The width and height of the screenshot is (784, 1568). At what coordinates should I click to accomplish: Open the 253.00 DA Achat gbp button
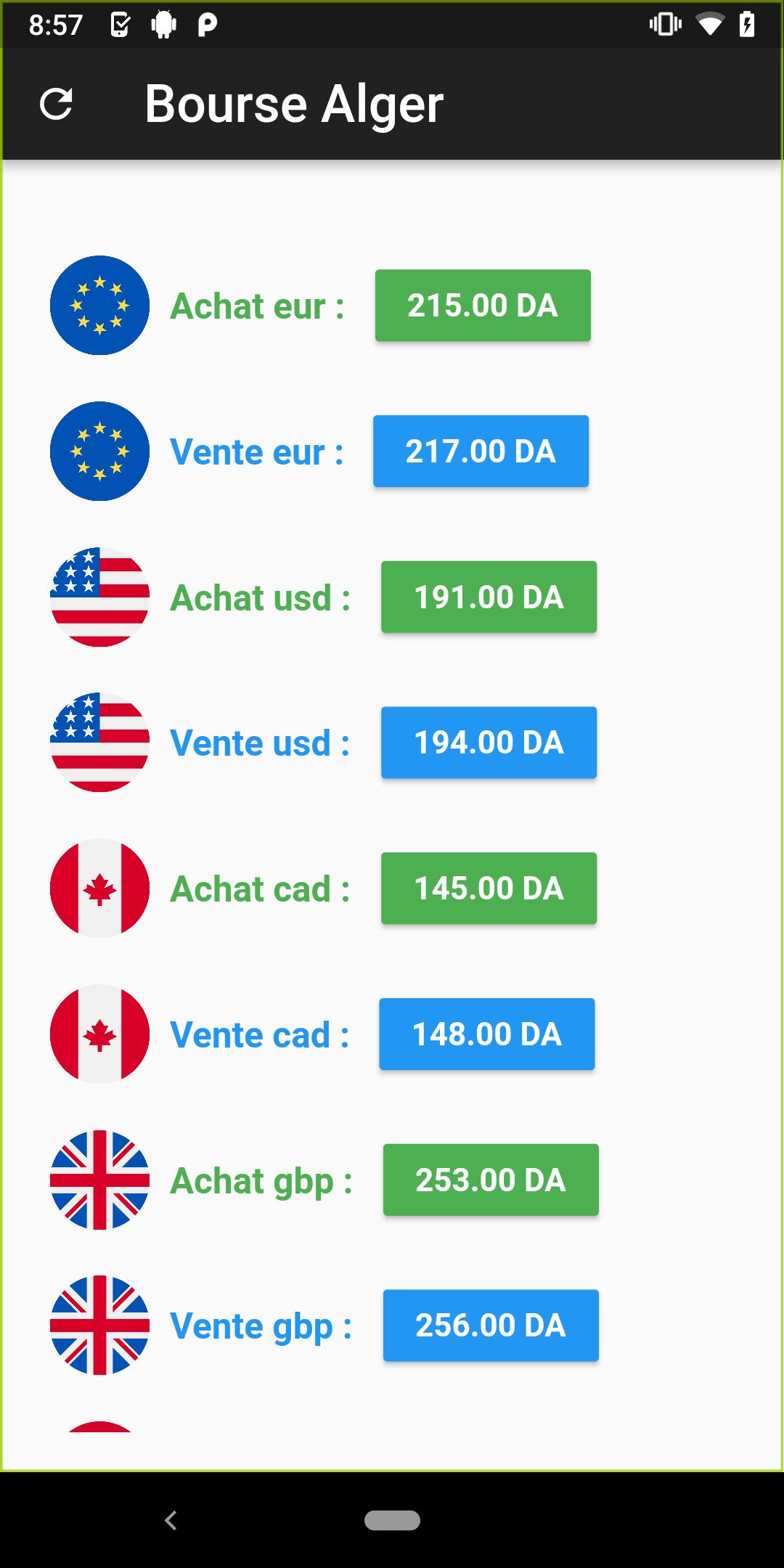(x=491, y=1180)
